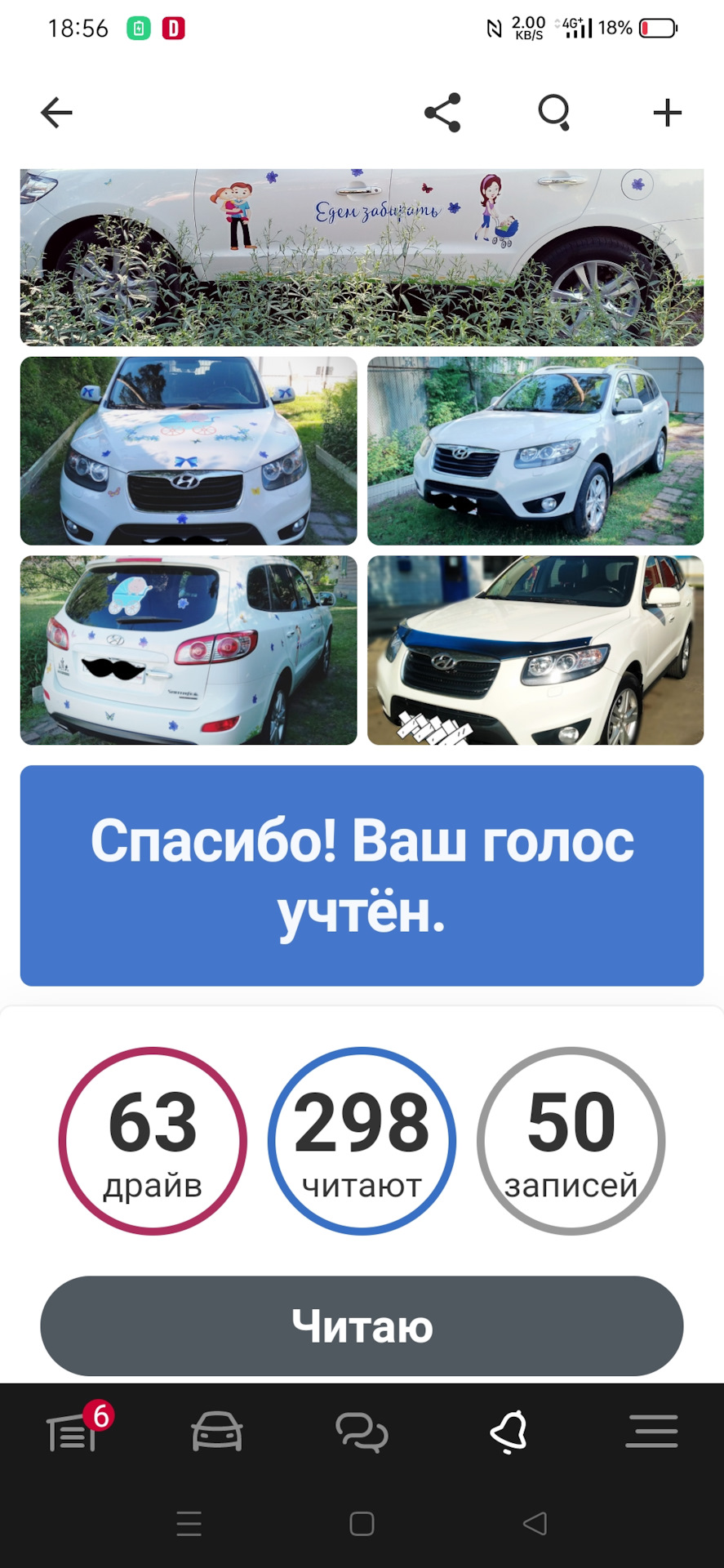Tap the plus icon to add
Image resolution: width=724 pixels, height=1568 pixels.
click(667, 113)
